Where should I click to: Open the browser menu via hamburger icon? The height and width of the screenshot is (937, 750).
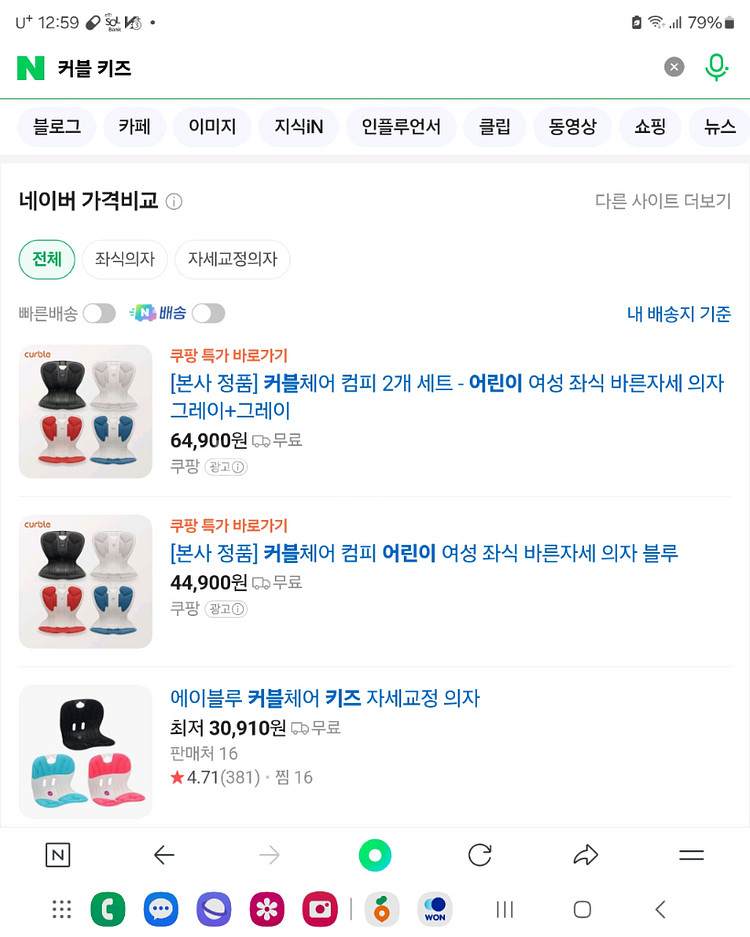tap(691, 855)
